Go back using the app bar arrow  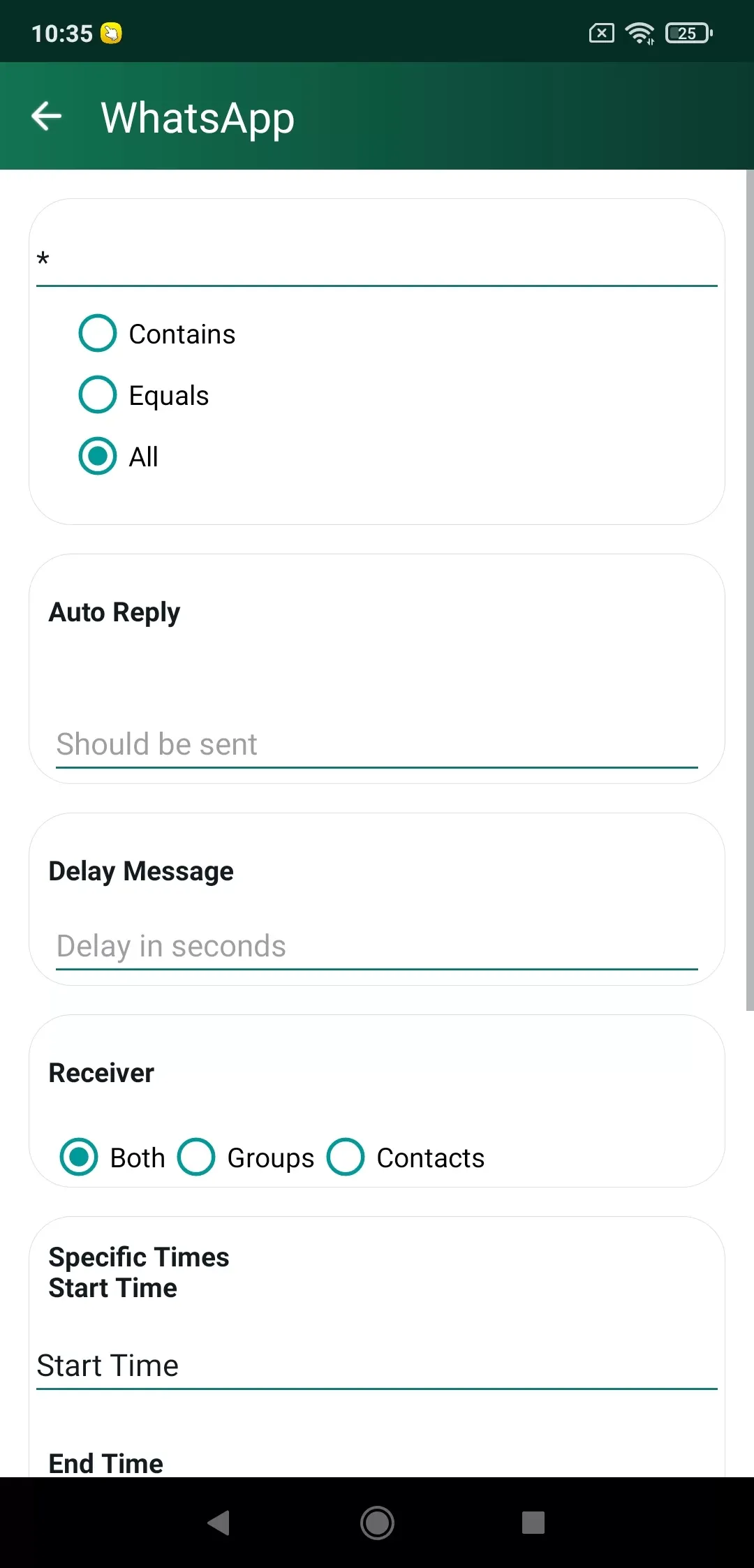point(47,116)
